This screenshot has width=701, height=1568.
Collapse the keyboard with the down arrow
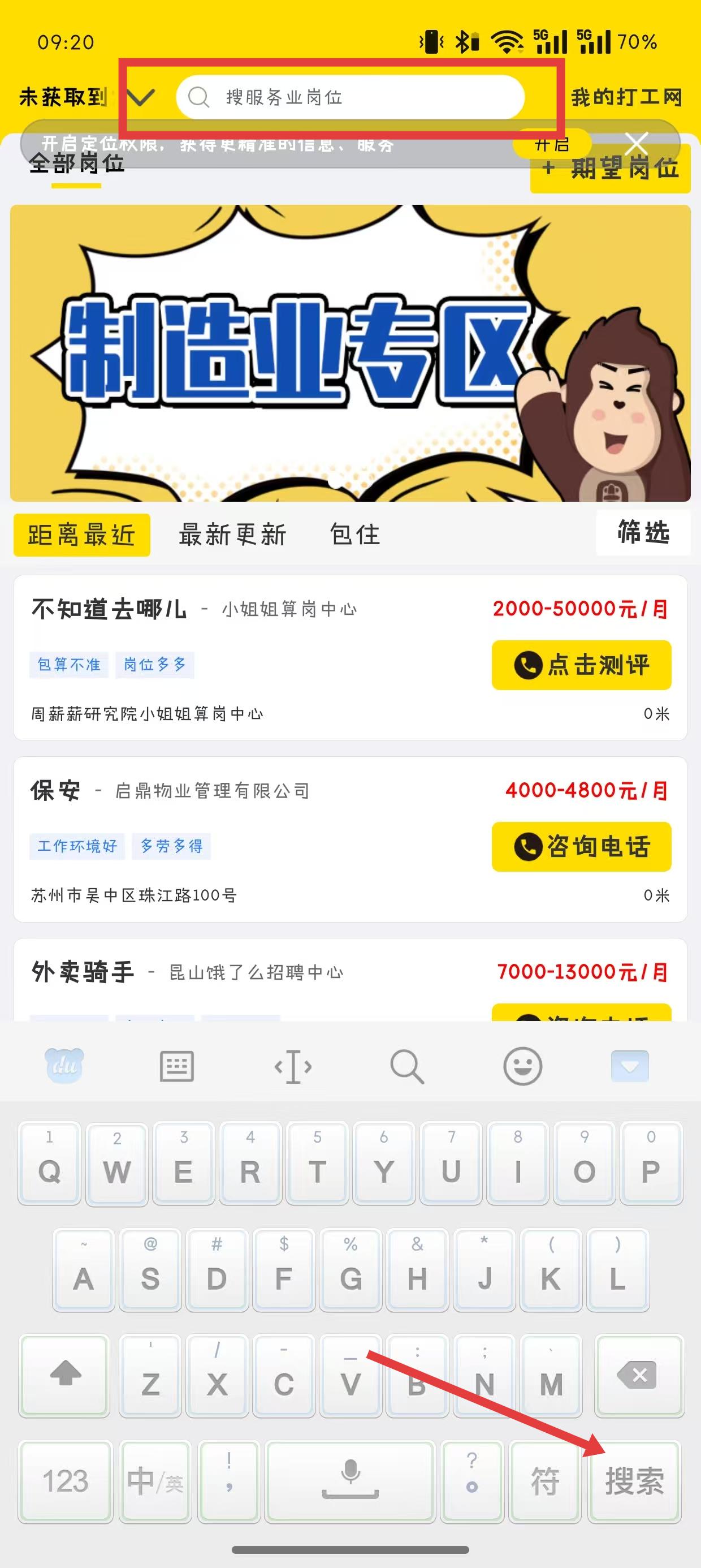tap(629, 1066)
